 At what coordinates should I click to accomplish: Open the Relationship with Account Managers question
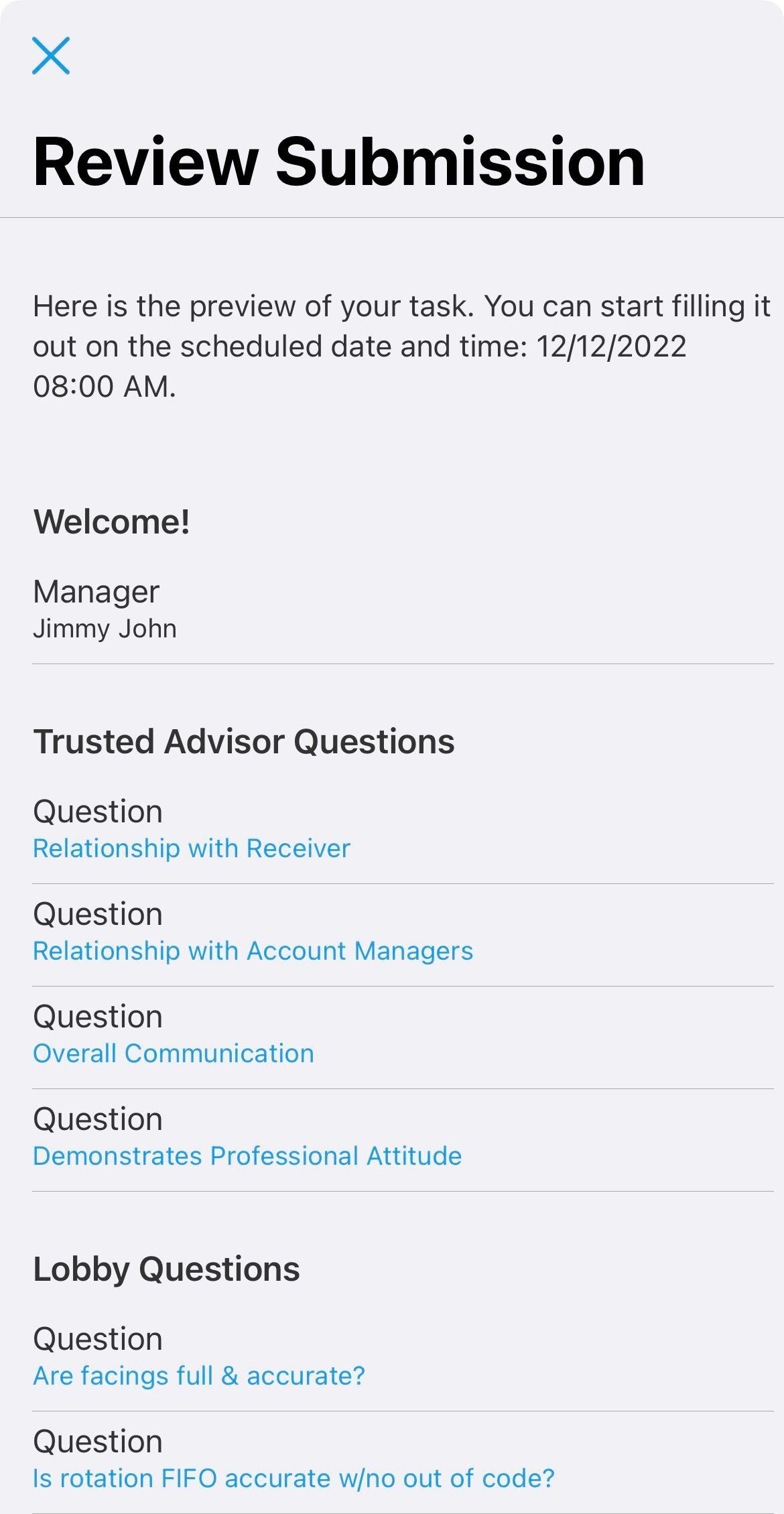click(253, 951)
